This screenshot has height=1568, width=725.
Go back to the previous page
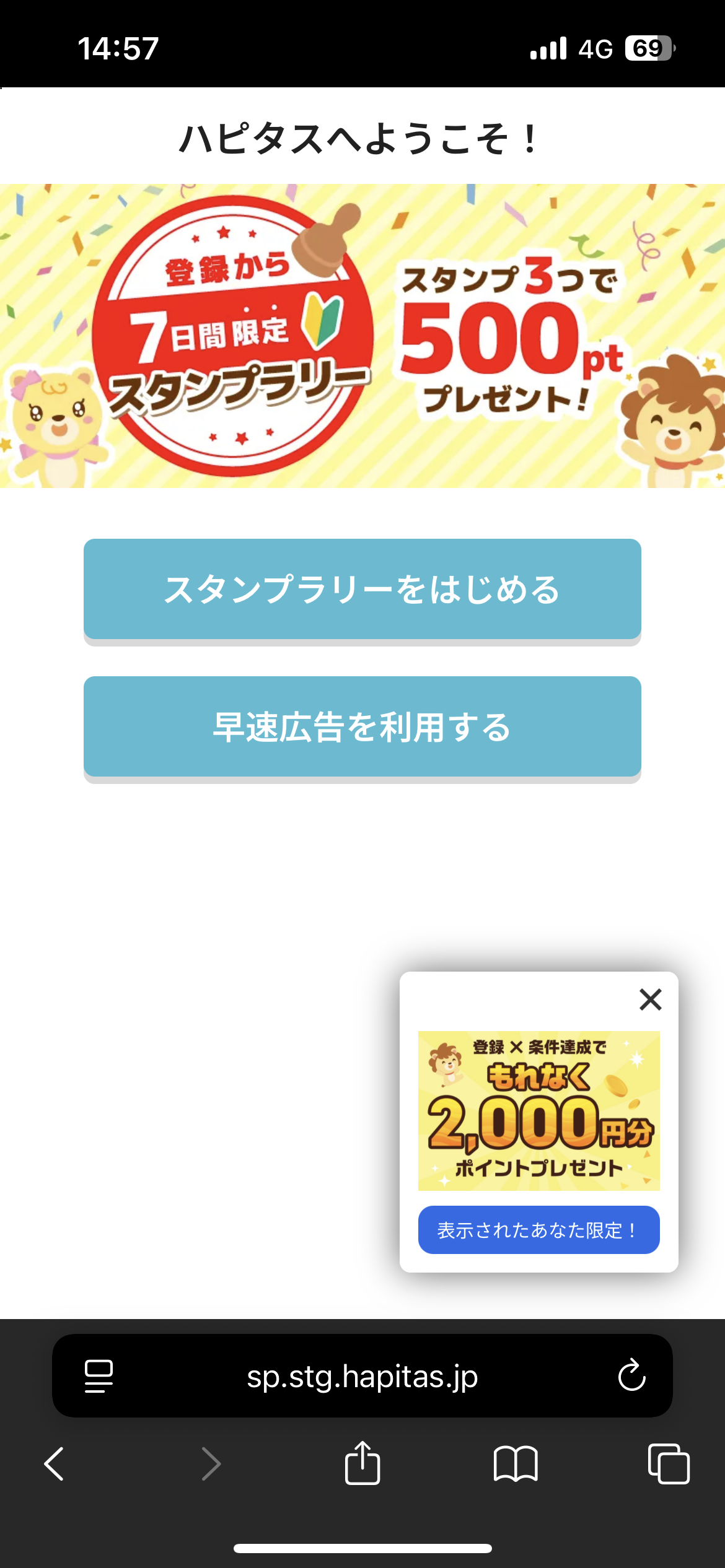point(55,1464)
